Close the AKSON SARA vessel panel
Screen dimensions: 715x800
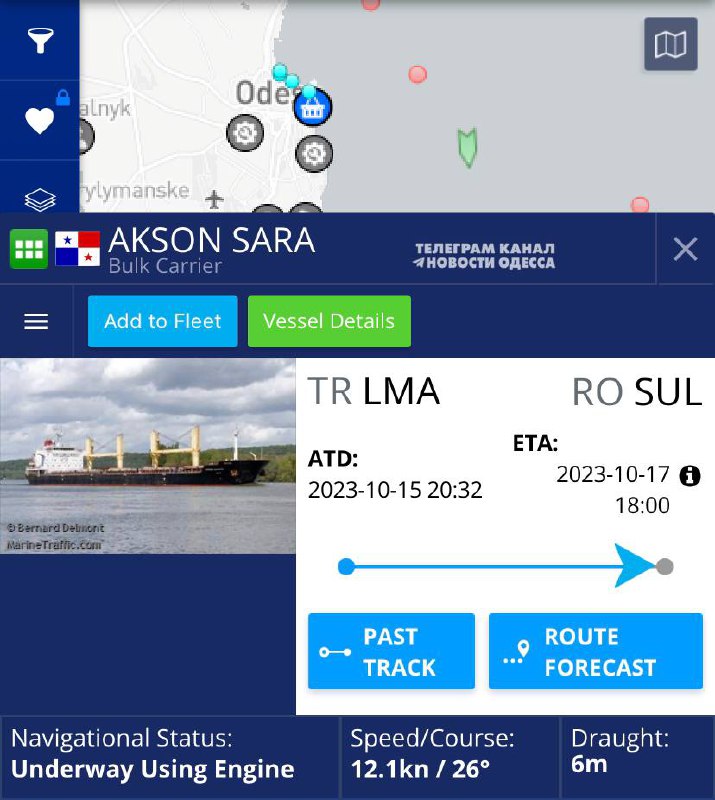tap(685, 249)
